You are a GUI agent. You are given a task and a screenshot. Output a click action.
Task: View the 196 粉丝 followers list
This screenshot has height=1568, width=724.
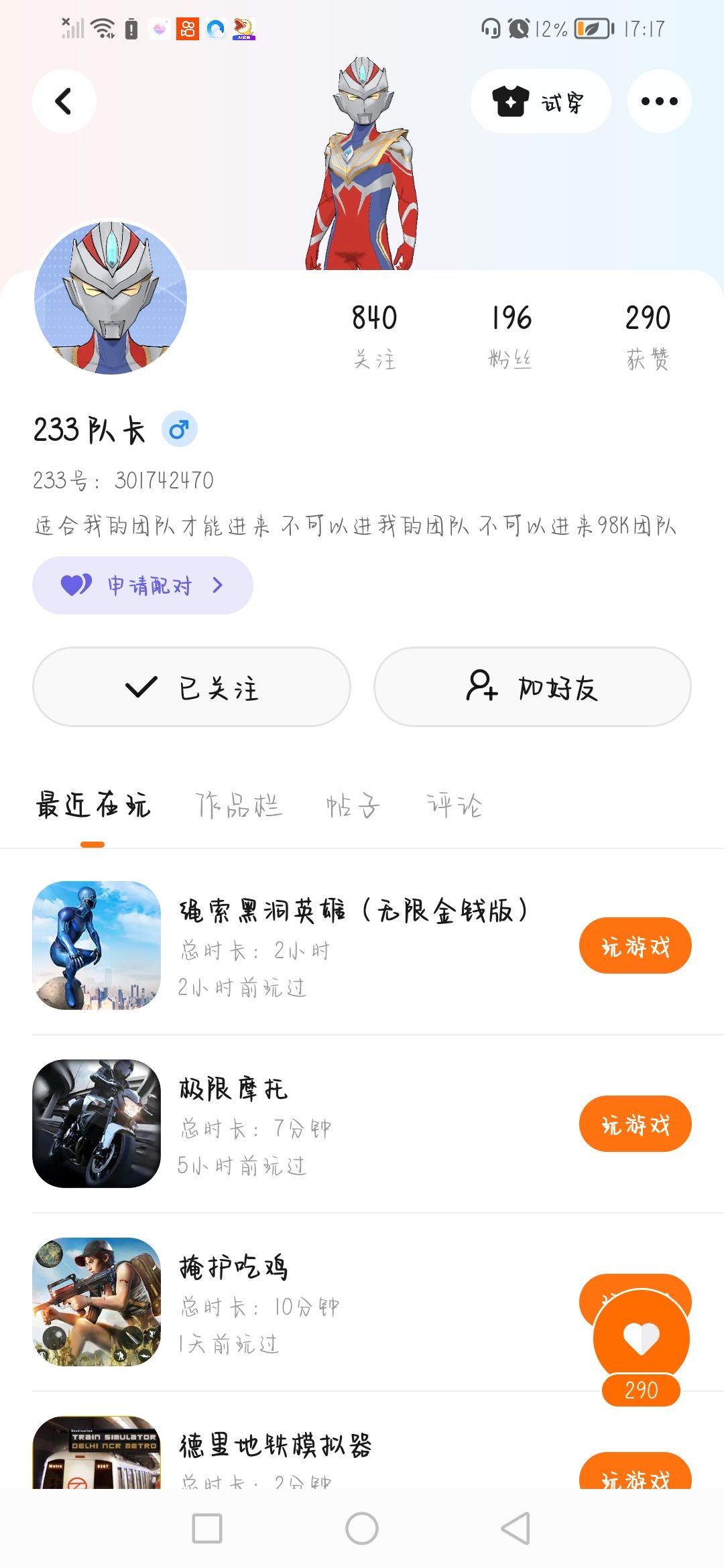pos(511,335)
